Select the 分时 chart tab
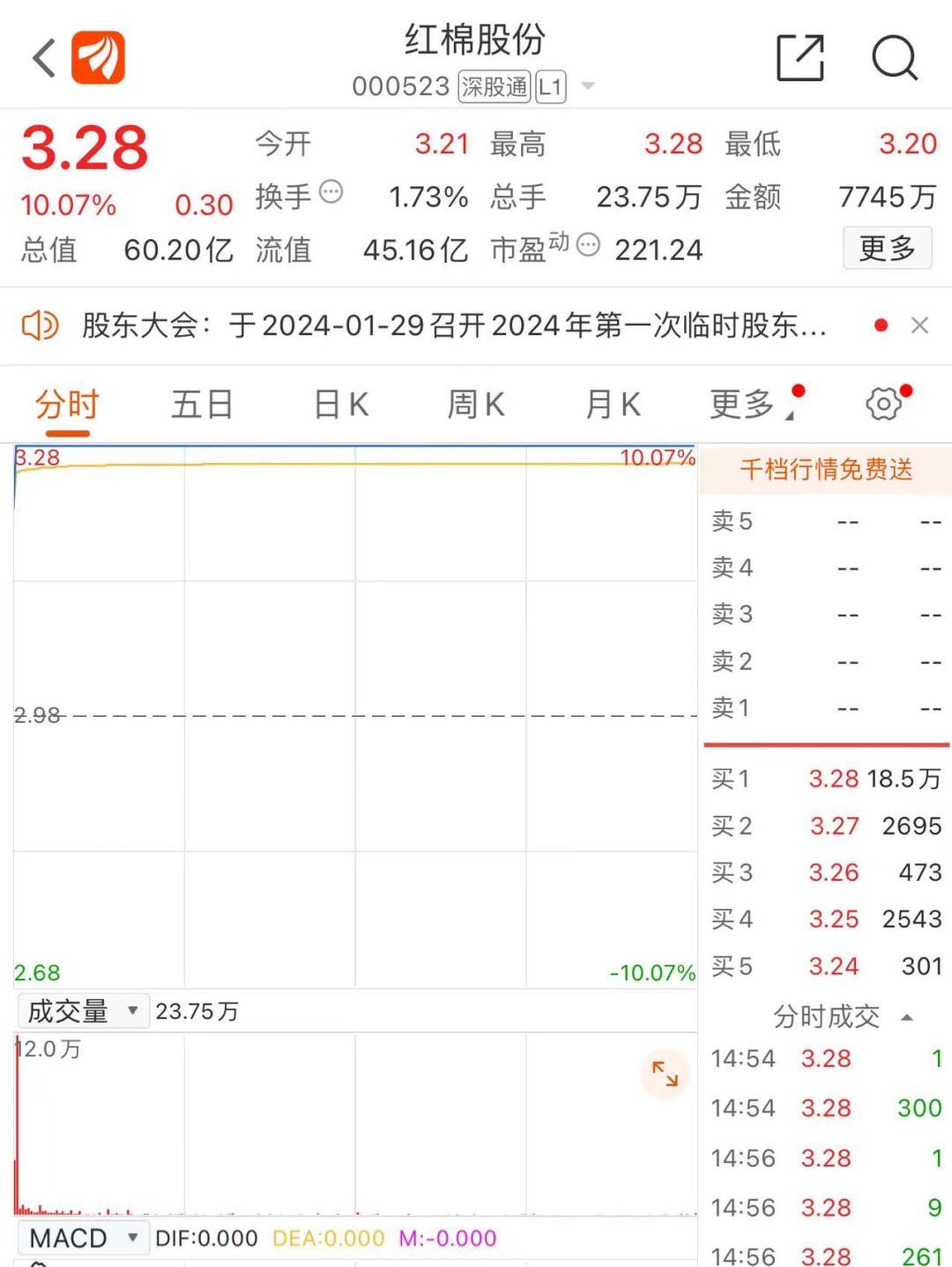Screen dimensions: 952x1267 (68, 405)
